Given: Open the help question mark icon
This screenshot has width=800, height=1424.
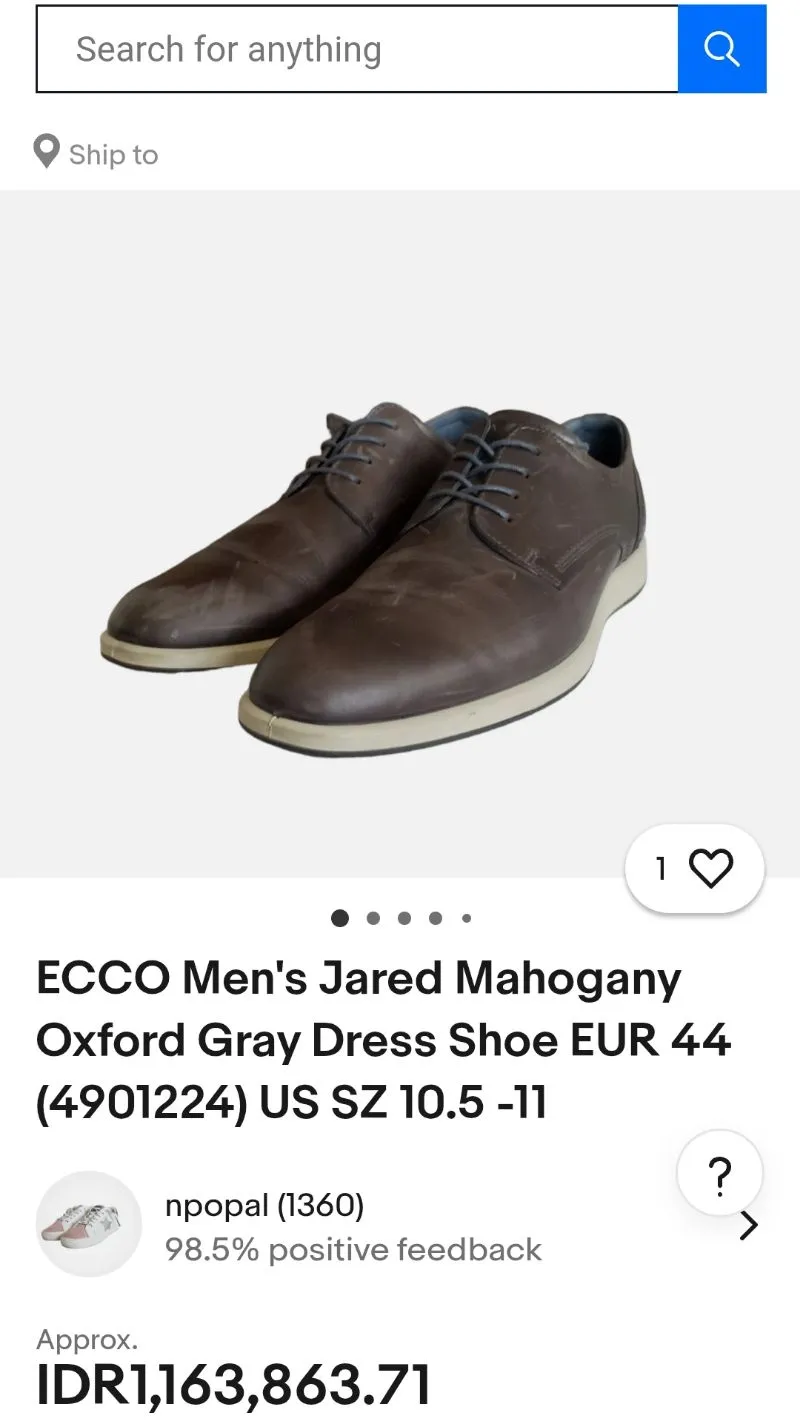Looking at the screenshot, I should coord(719,1173).
